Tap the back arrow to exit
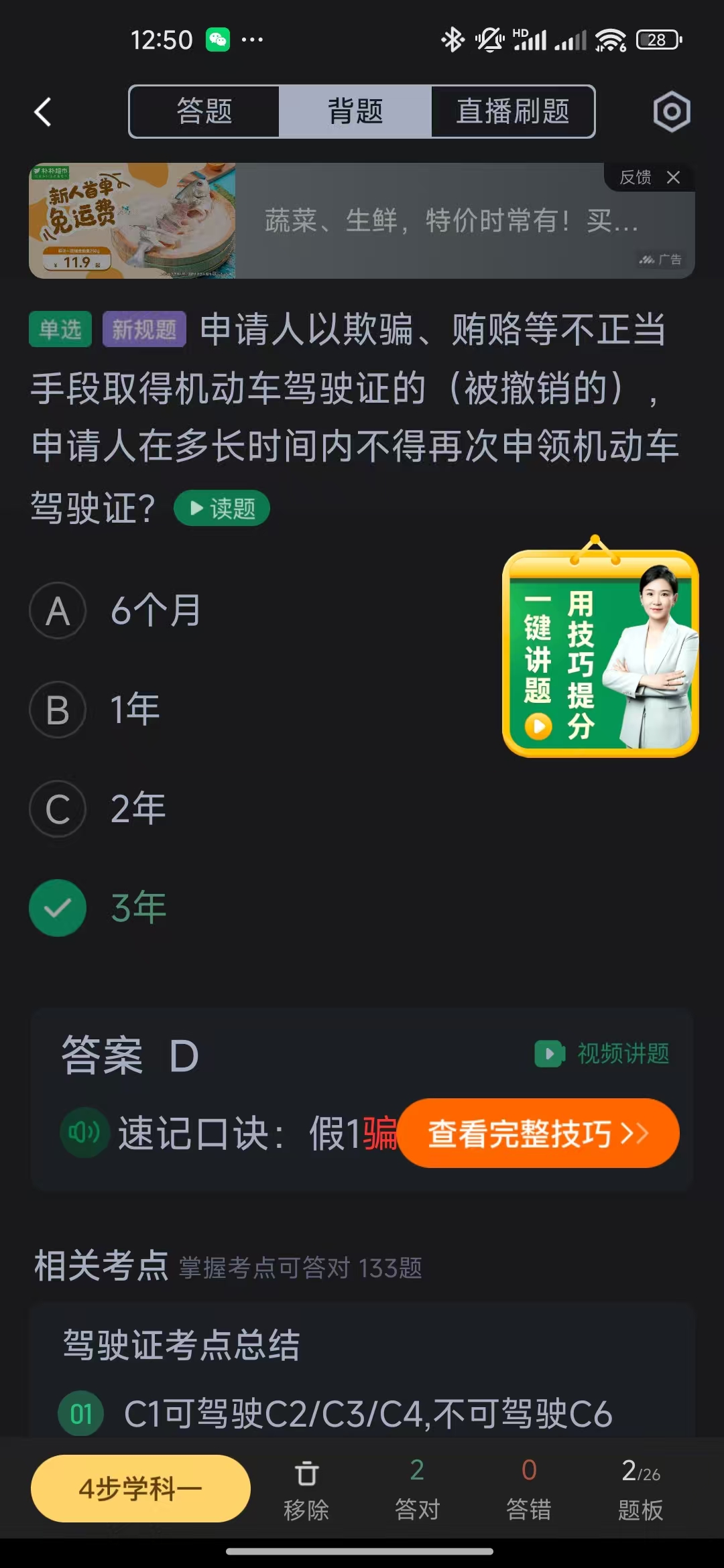 (42, 111)
